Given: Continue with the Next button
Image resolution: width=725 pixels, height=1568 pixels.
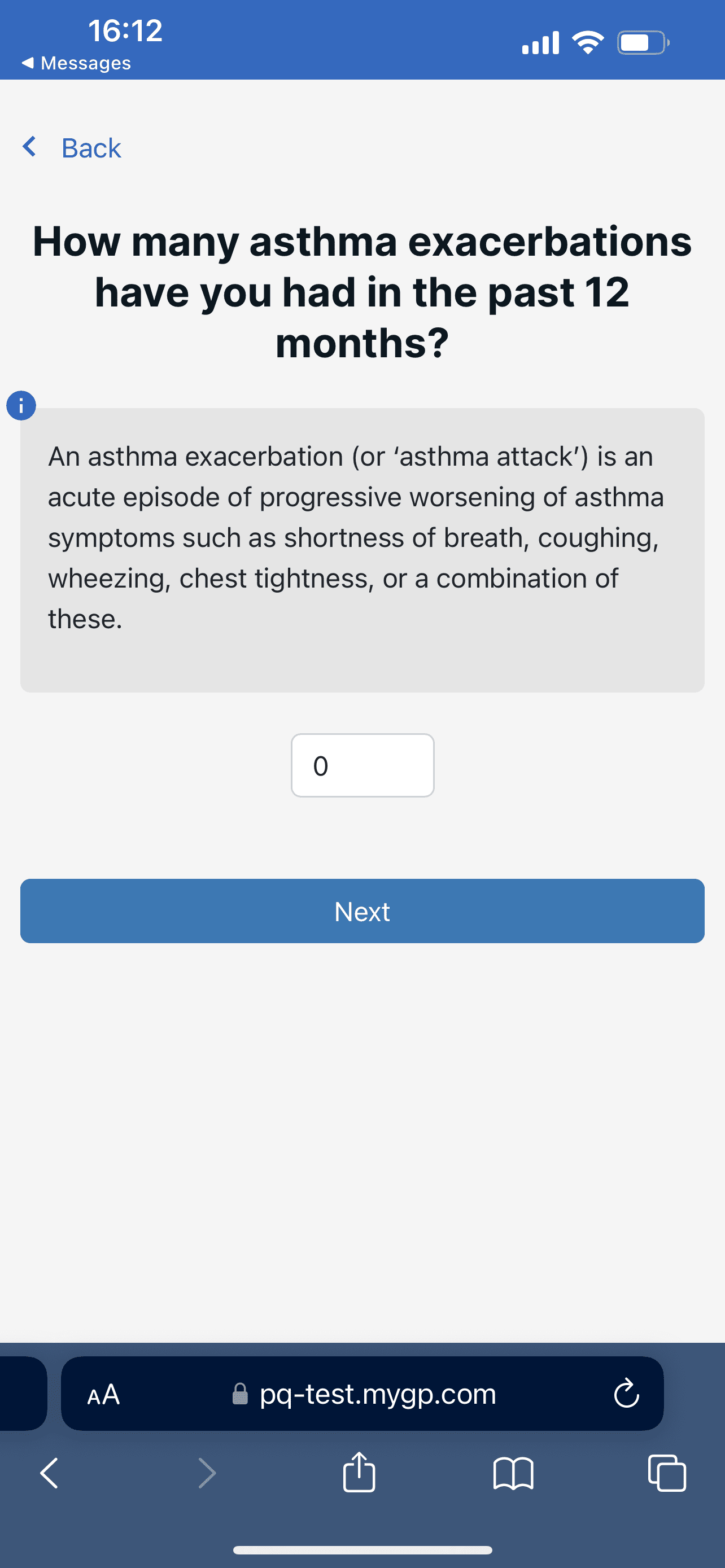Looking at the screenshot, I should click(x=362, y=910).
